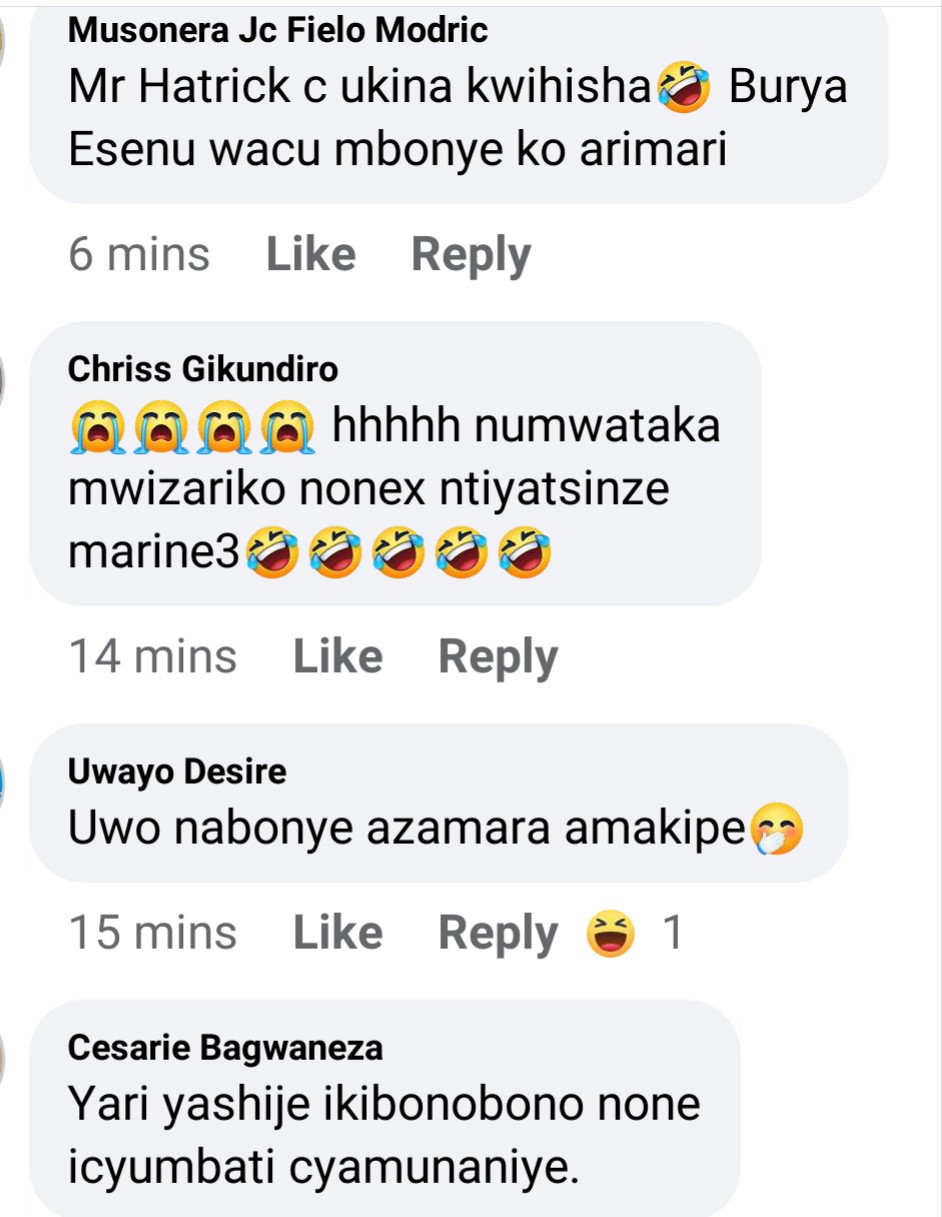This screenshot has height=1217, width=942.
Task: Reply to Chriss Gikundiro's comment
Action: coord(498,658)
